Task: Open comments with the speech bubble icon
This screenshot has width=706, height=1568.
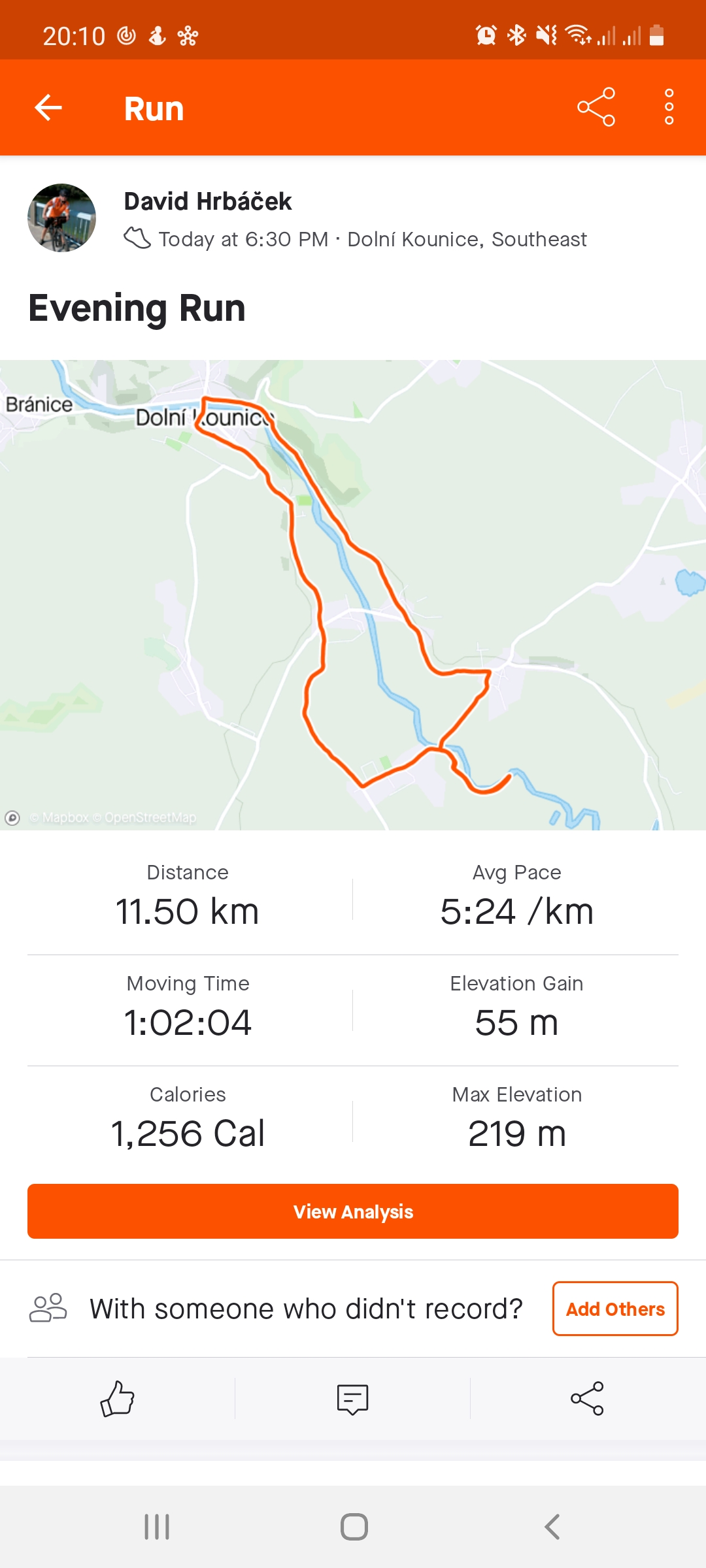Action: [353, 1399]
